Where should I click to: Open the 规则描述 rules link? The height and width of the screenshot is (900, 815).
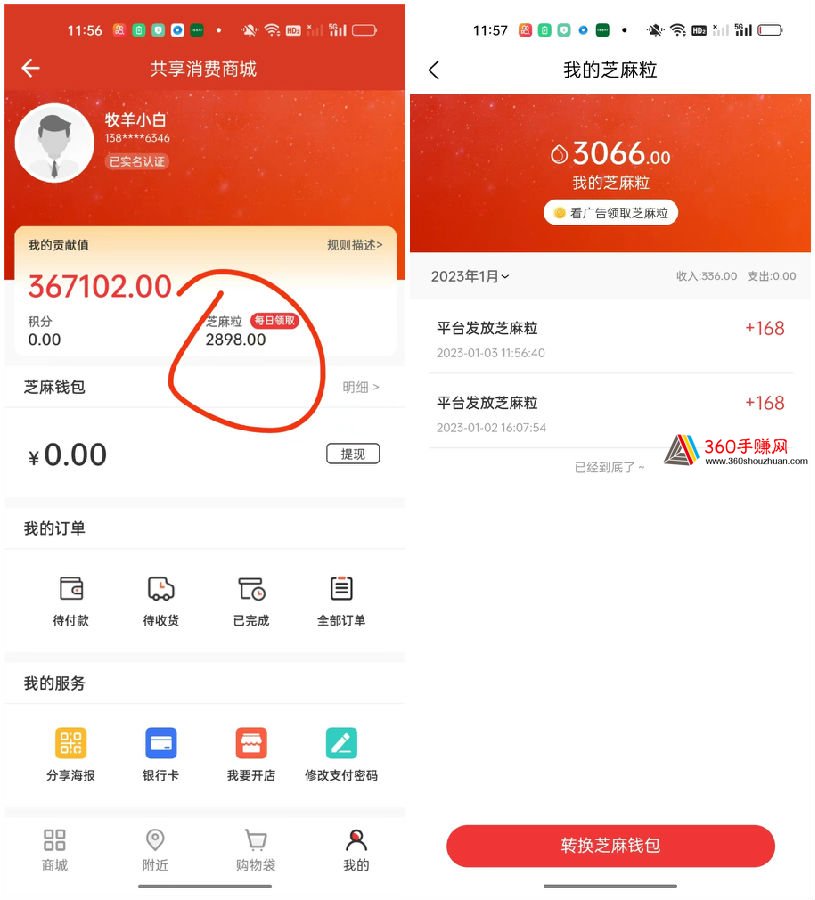pyautogui.click(x=354, y=245)
